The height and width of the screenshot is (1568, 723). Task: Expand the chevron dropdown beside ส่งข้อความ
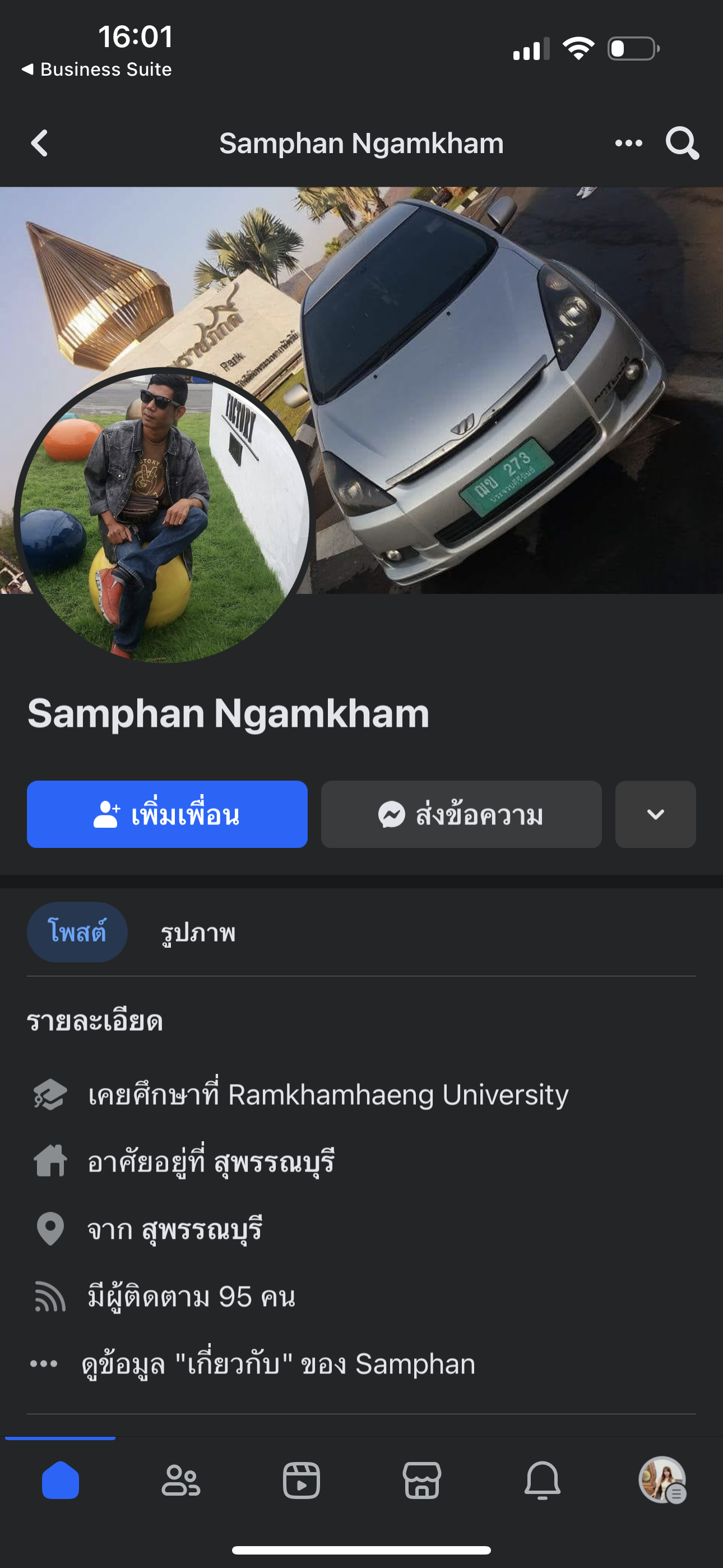pyautogui.click(x=655, y=814)
